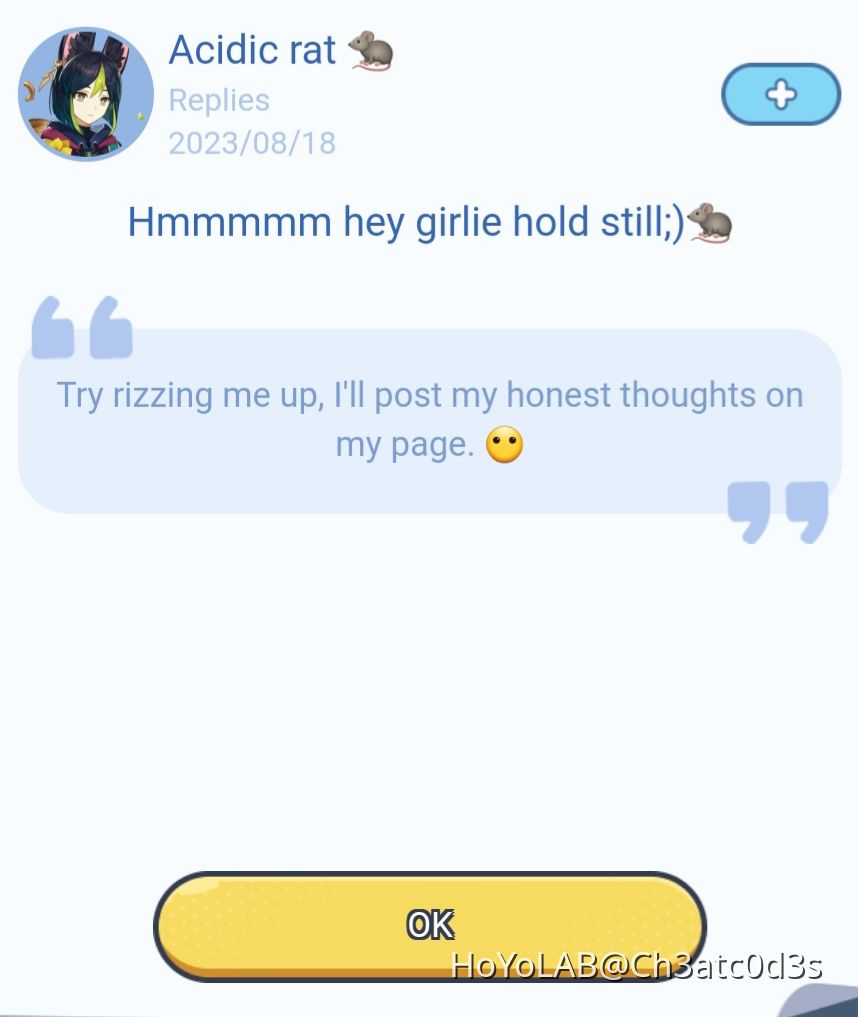Click the rat emoji beside the username
The width and height of the screenshot is (858, 1017).
(x=371, y=50)
